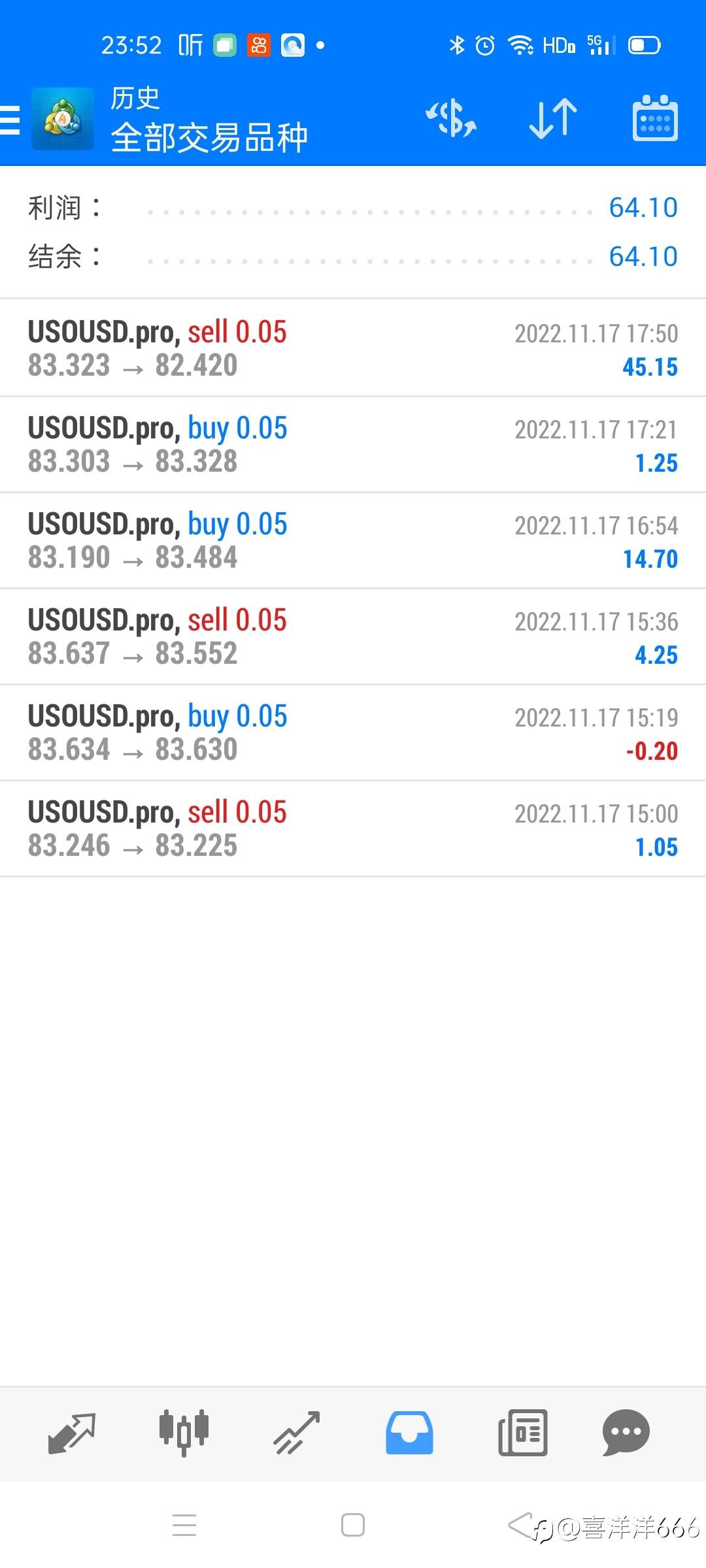706x1568 pixels.
Task: Open the Chat messages tab
Action: [626, 1433]
